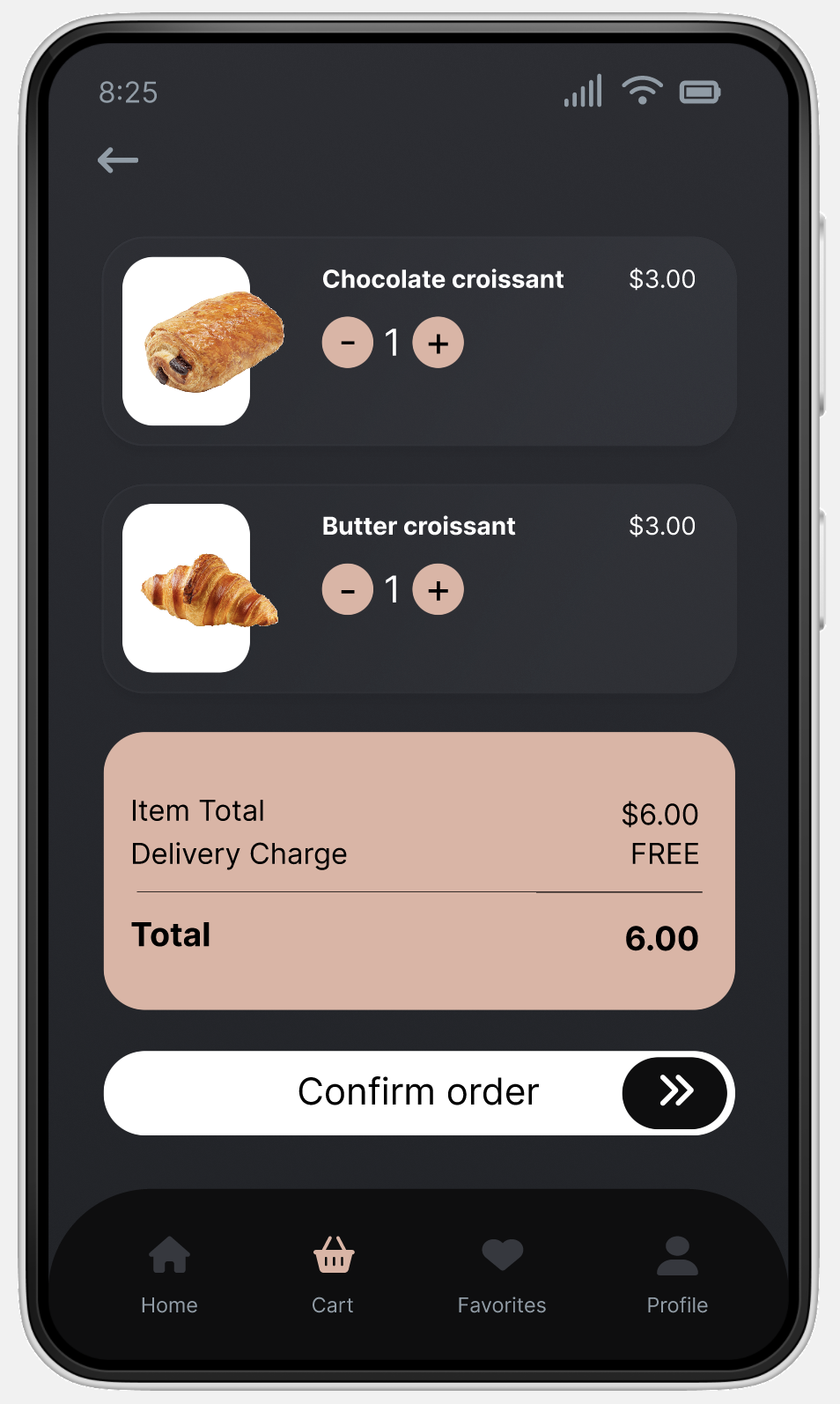Open the Profile icon

pos(676,1254)
